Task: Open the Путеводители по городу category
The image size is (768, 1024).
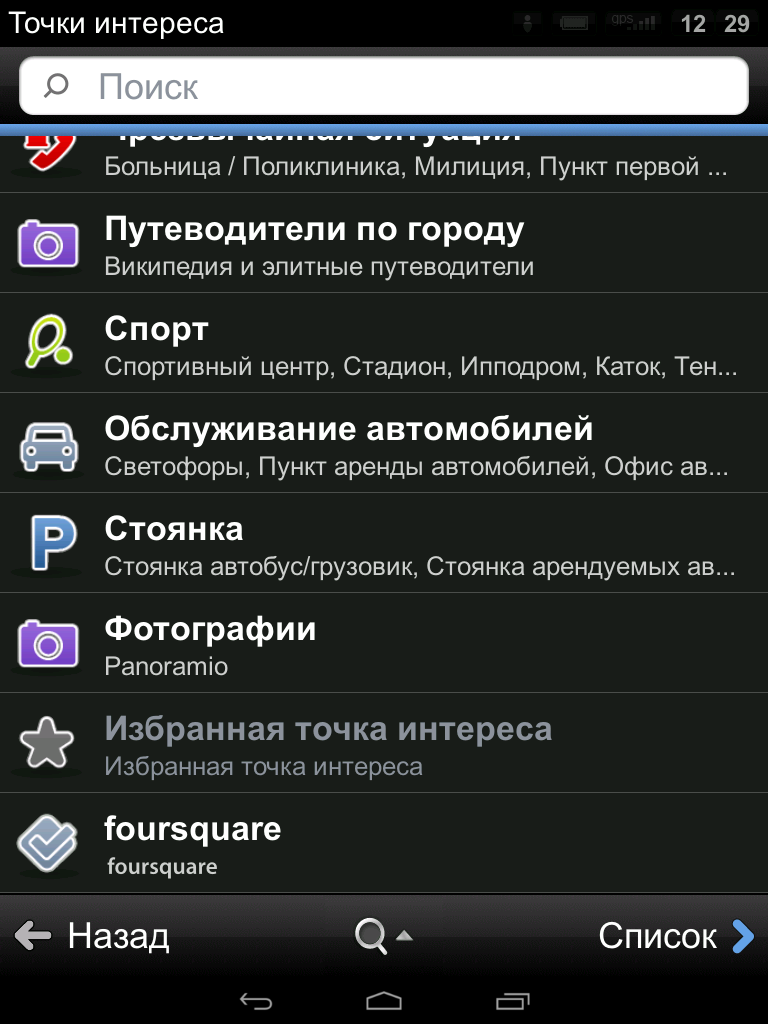Action: [x=384, y=243]
